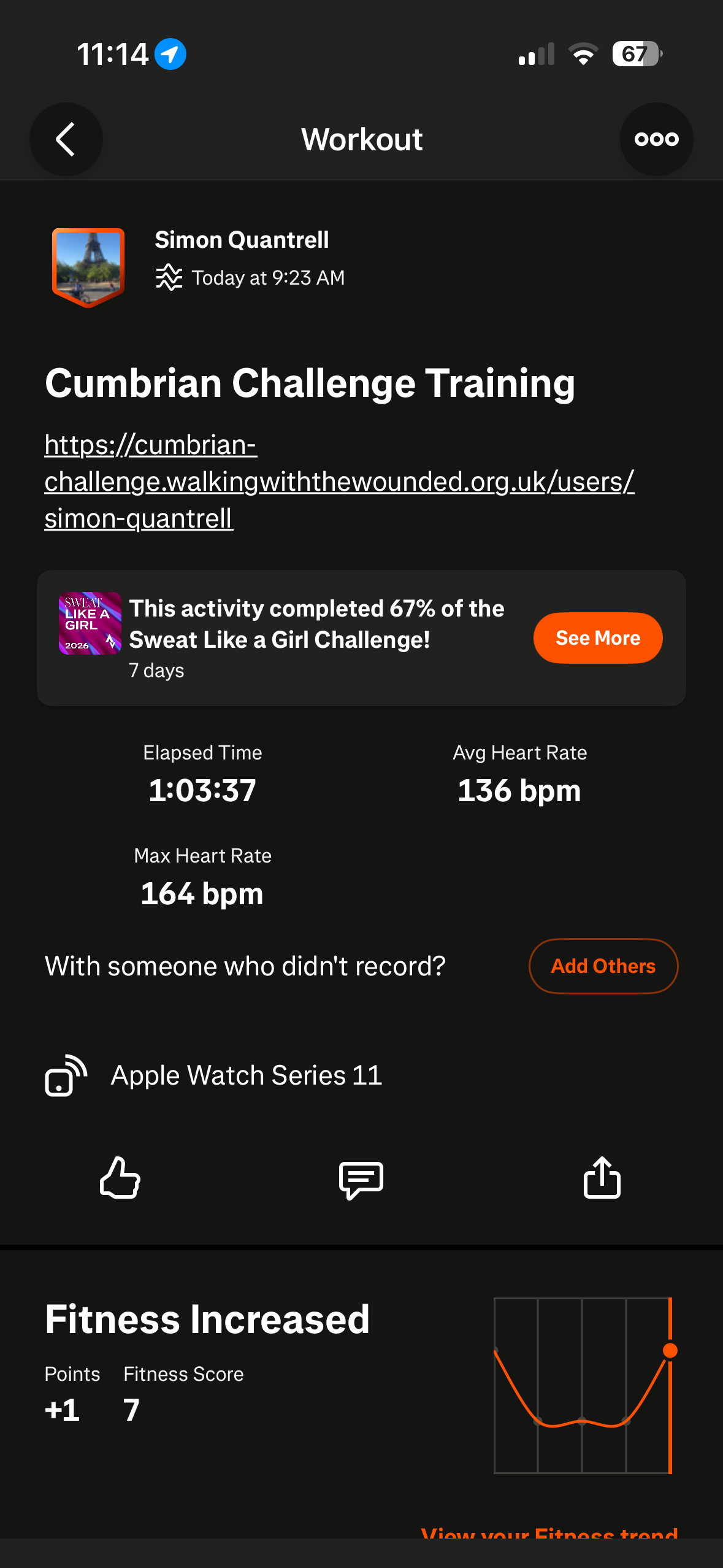Viewport: 723px width, 1568px height.
Task: Go back from the Workout screen
Action: (x=66, y=139)
